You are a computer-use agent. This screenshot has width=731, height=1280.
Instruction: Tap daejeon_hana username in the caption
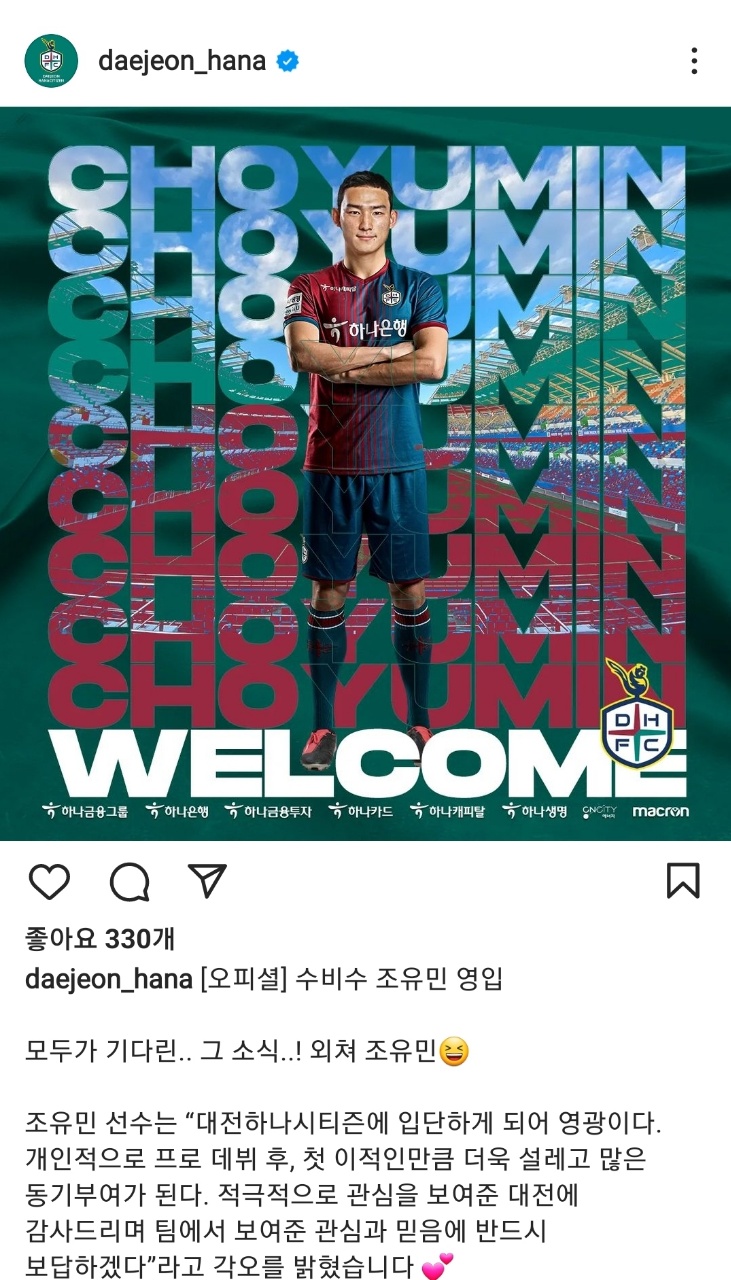[108, 978]
